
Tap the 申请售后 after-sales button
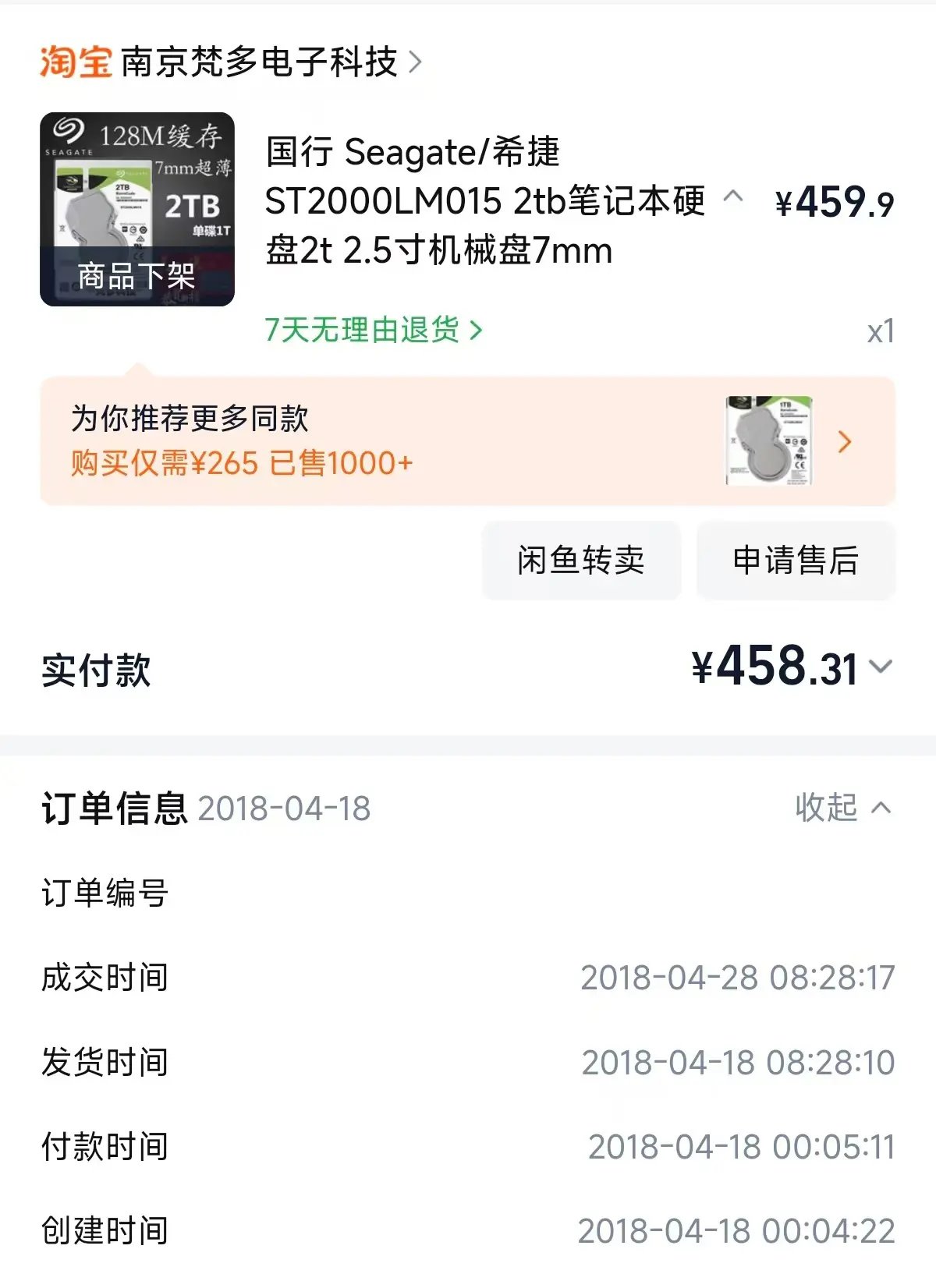(x=796, y=561)
